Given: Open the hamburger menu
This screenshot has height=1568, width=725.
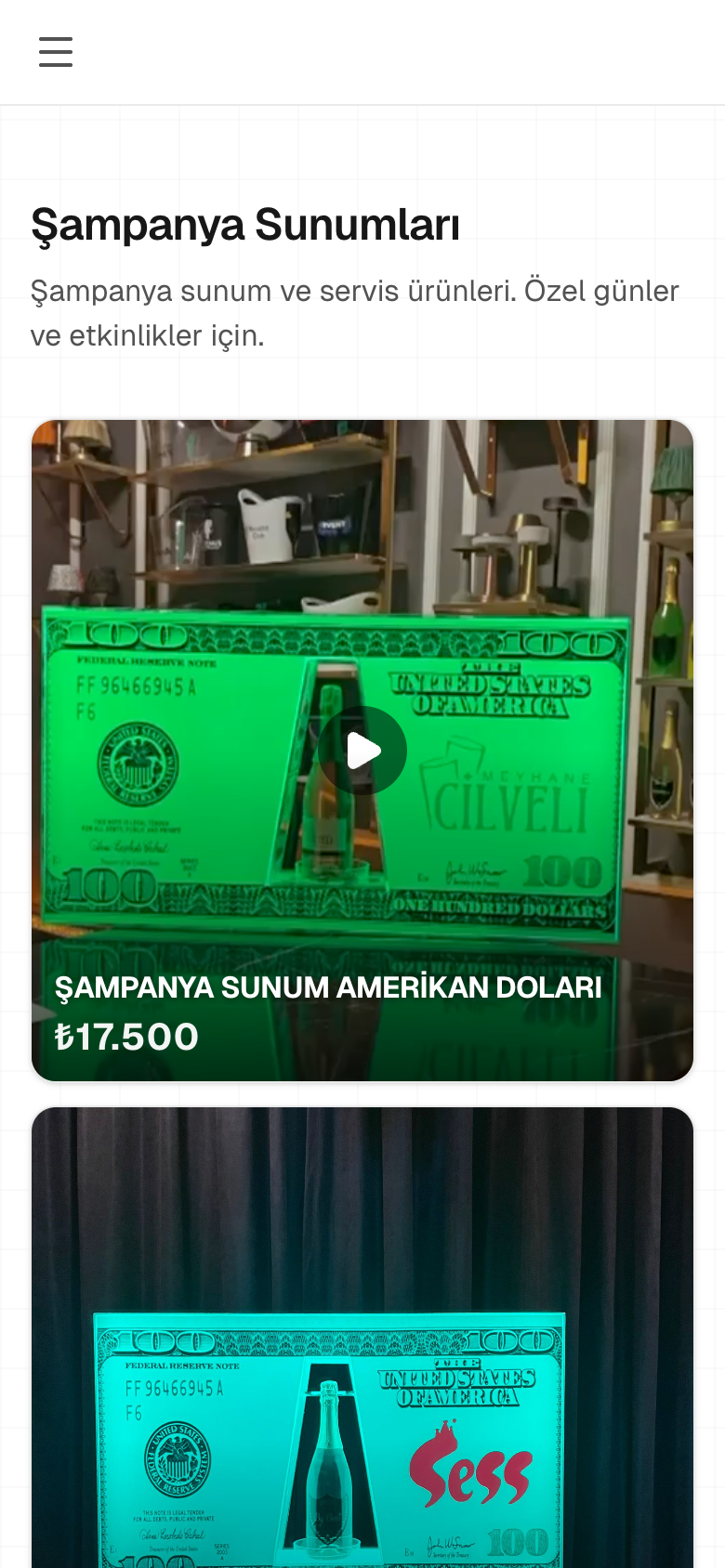Looking at the screenshot, I should tap(56, 52).
